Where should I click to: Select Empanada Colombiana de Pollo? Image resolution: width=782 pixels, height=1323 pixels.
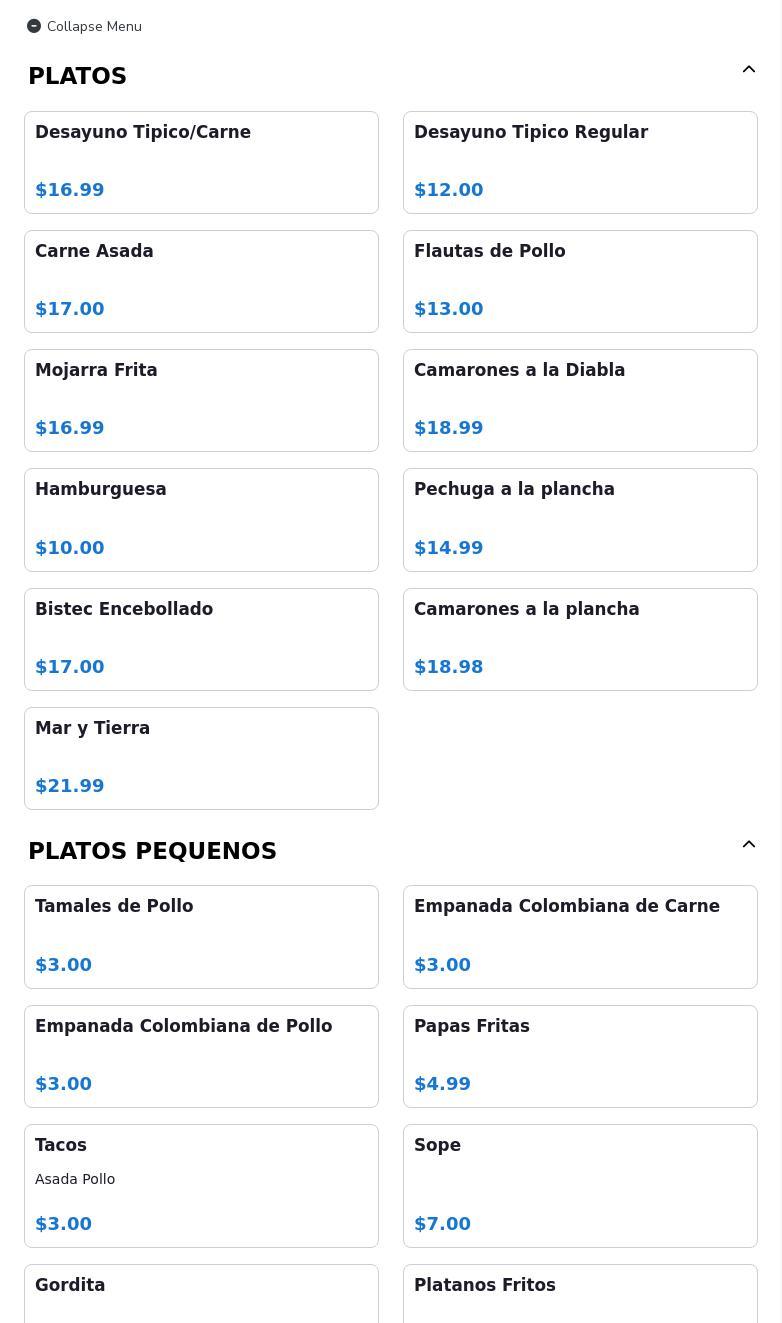point(201,1056)
